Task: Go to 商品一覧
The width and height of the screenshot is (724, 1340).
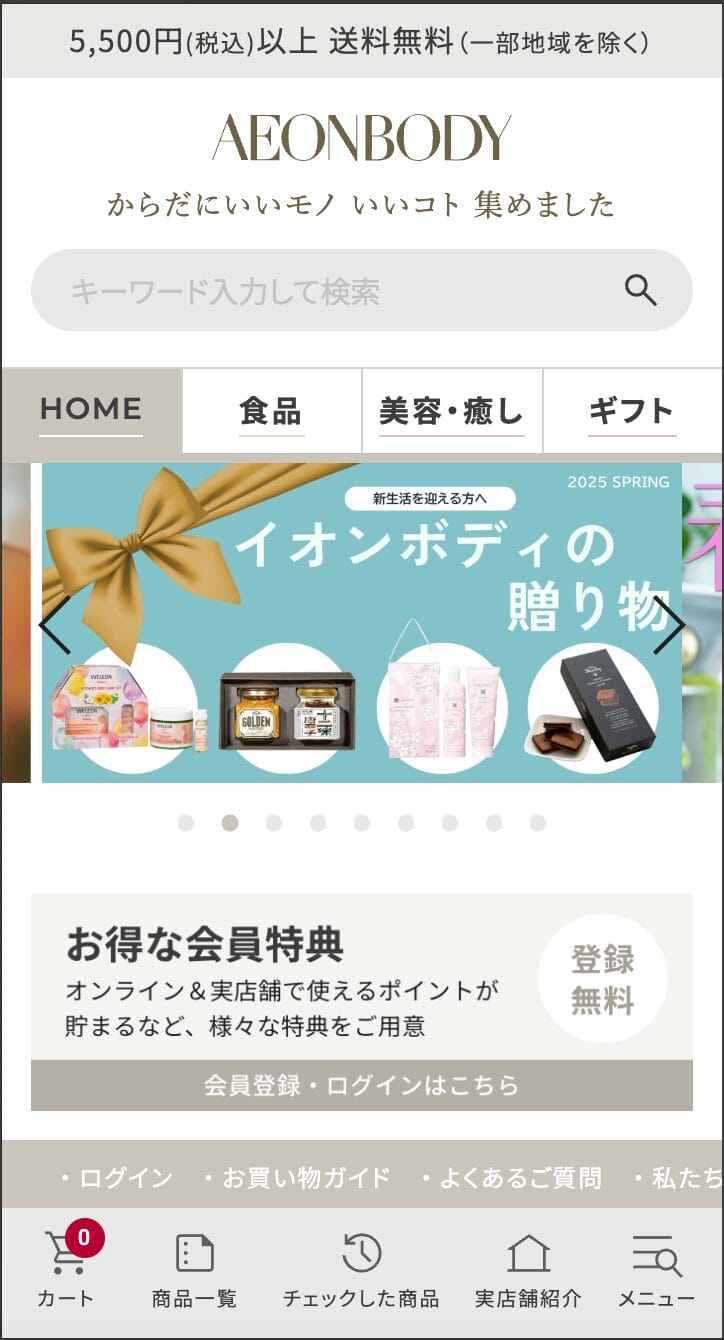Action: click(194, 1270)
